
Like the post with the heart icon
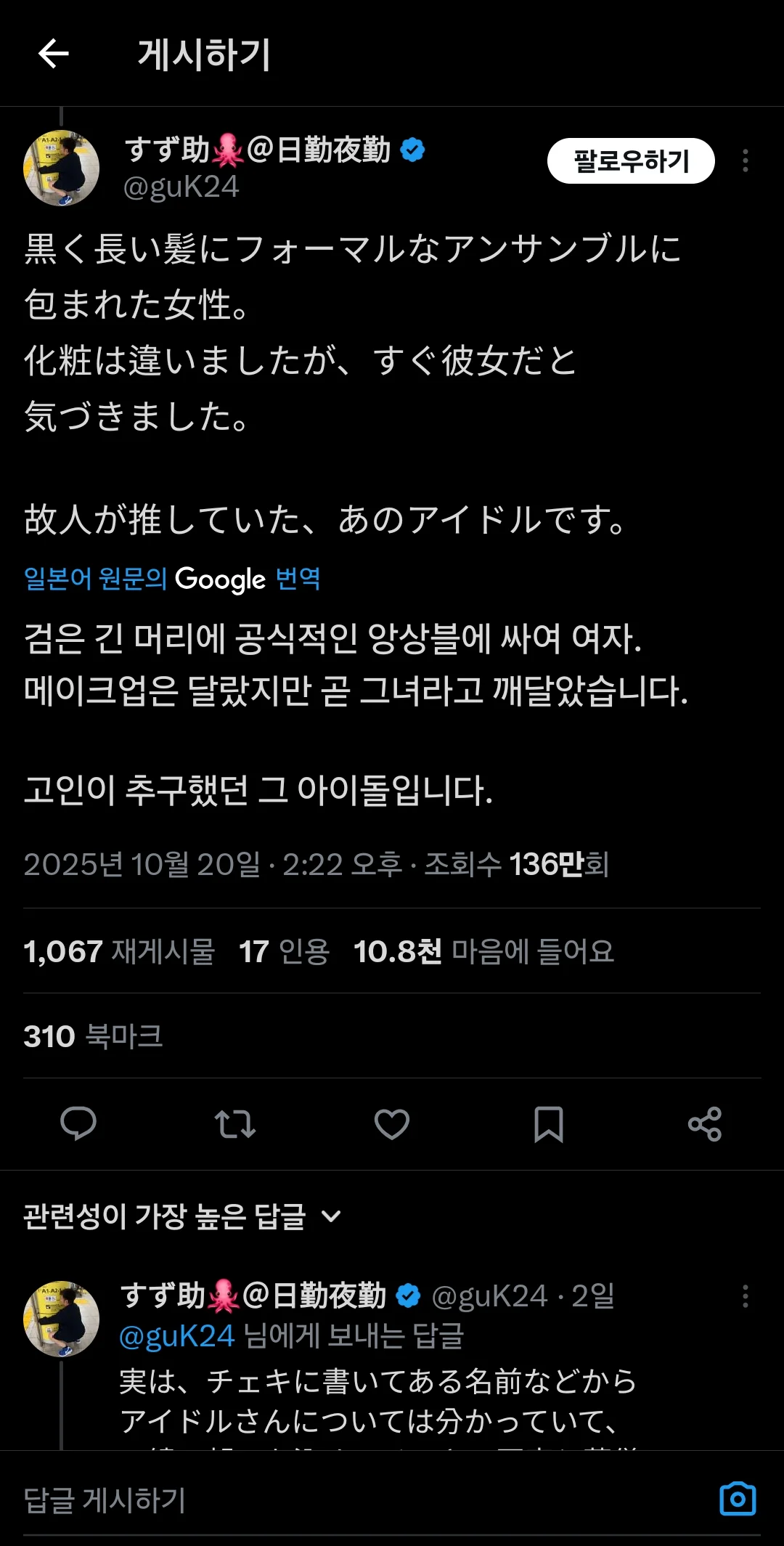coord(392,1124)
